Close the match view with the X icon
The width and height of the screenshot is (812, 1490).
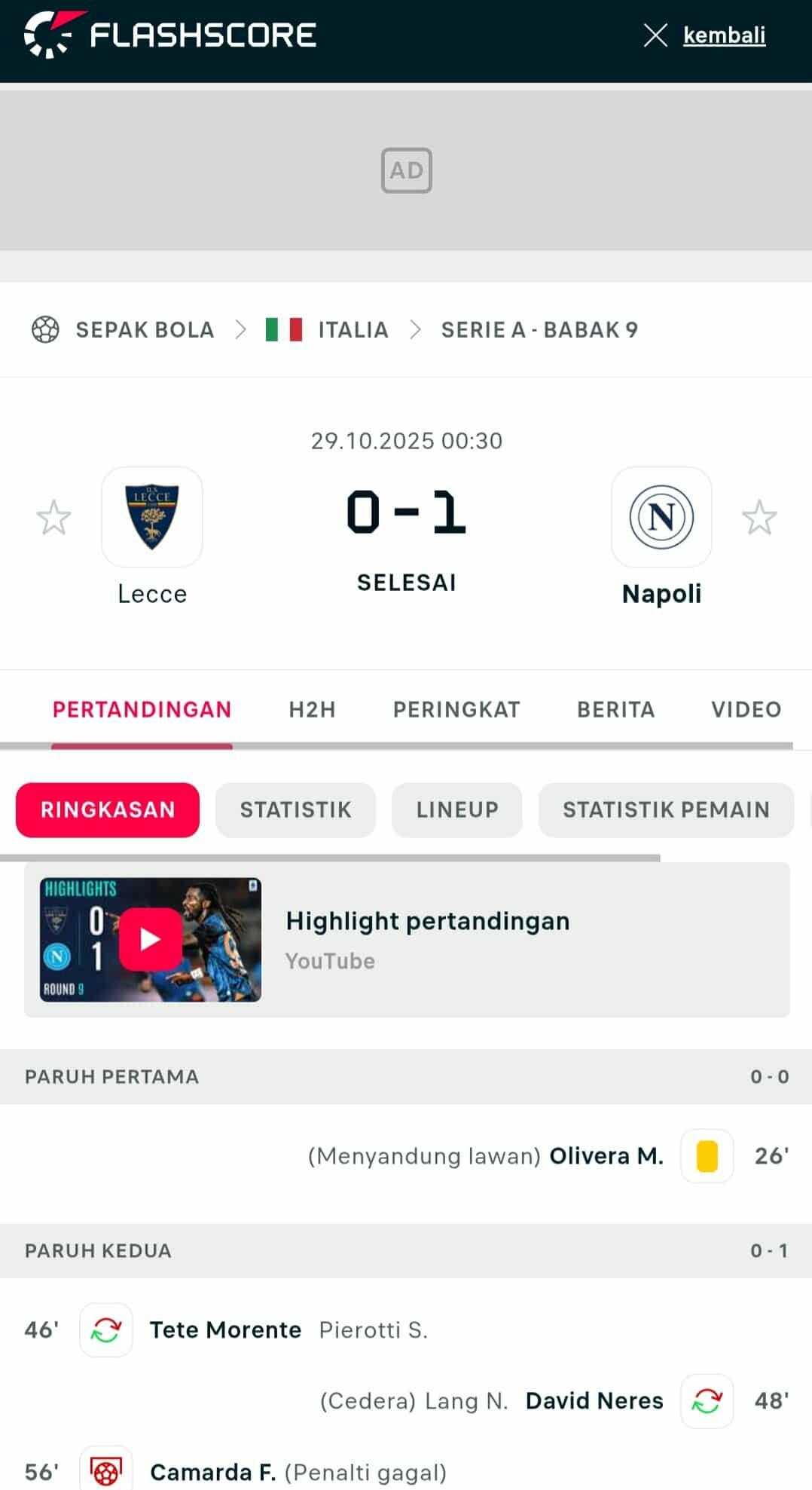click(655, 35)
